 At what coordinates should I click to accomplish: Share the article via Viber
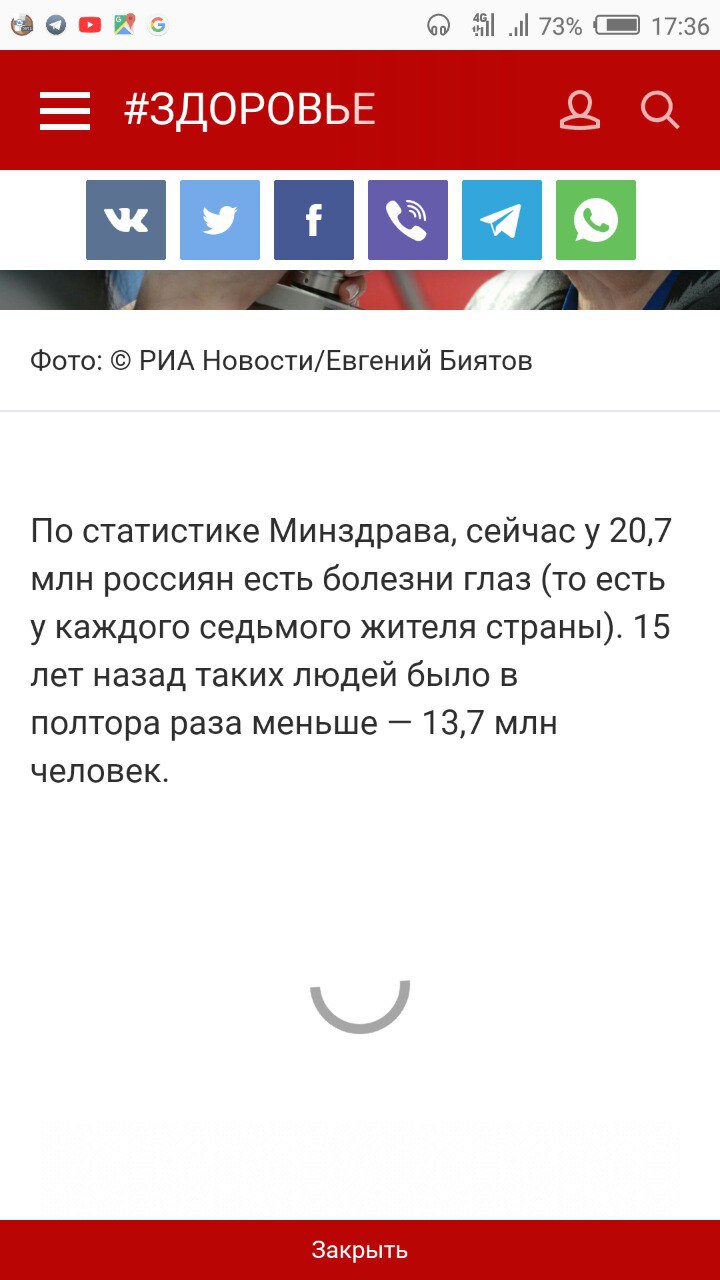pos(408,220)
